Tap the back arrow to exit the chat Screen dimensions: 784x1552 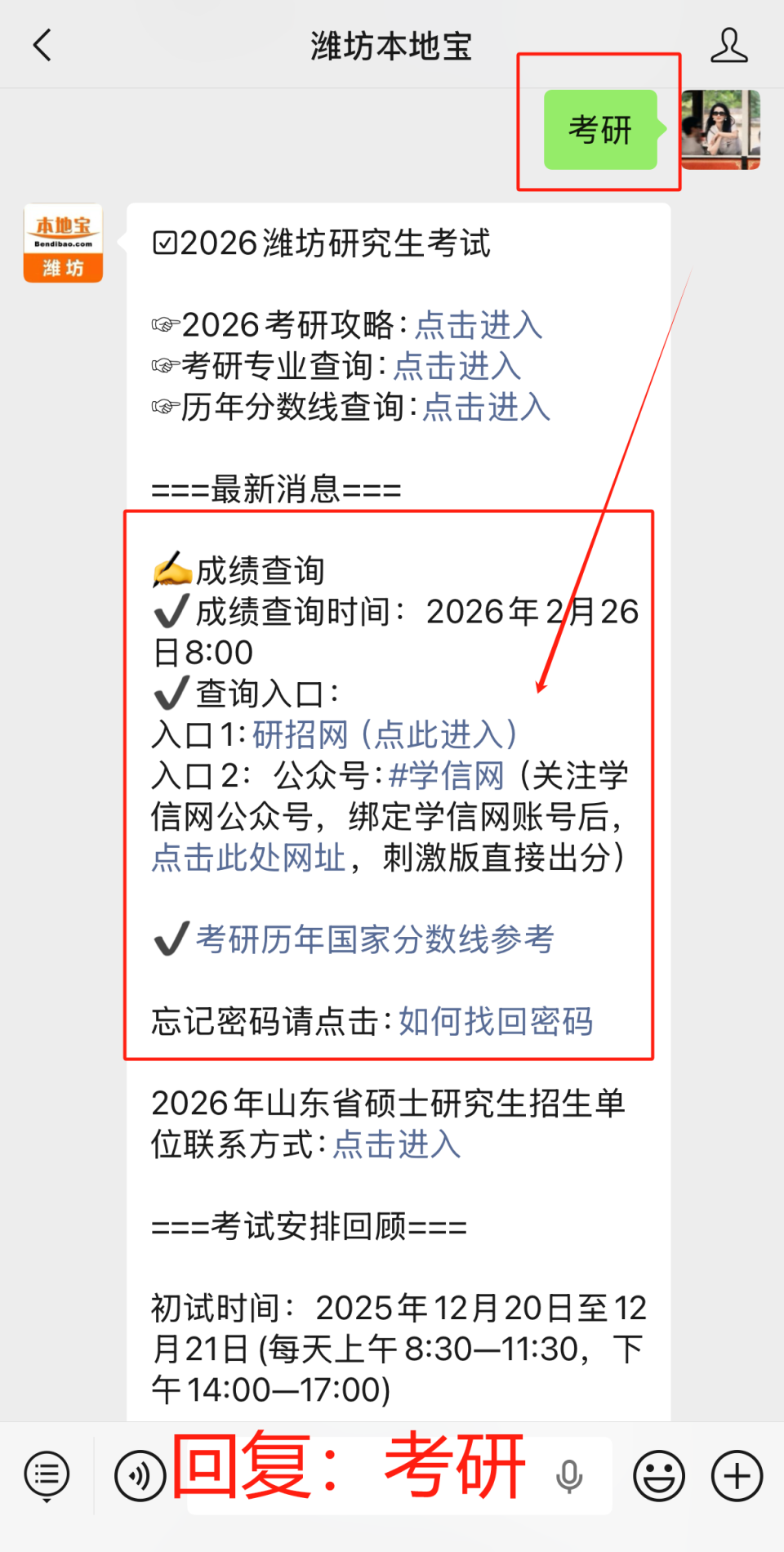pyautogui.click(x=42, y=47)
